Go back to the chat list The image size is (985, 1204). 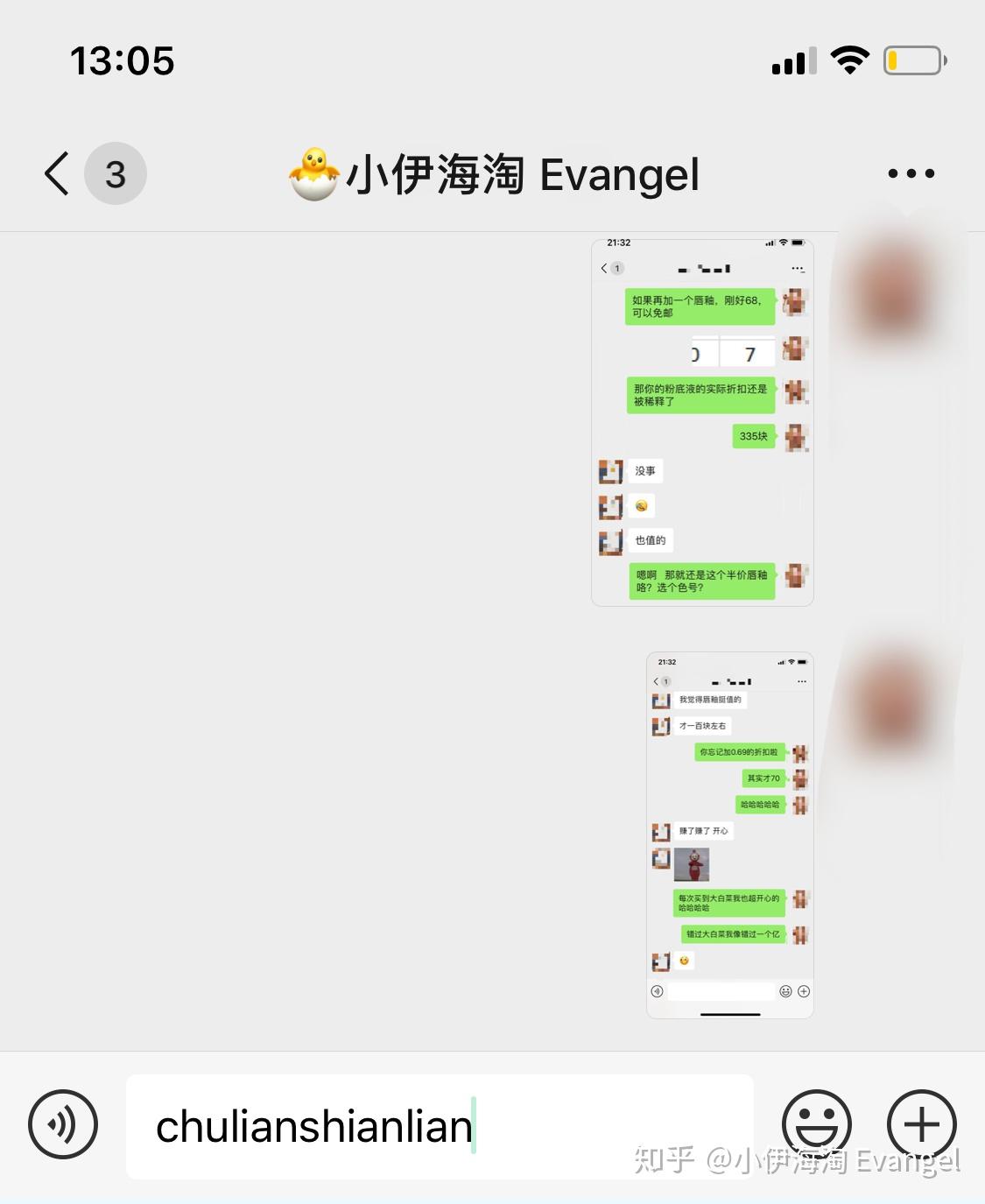[x=57, y=173]
